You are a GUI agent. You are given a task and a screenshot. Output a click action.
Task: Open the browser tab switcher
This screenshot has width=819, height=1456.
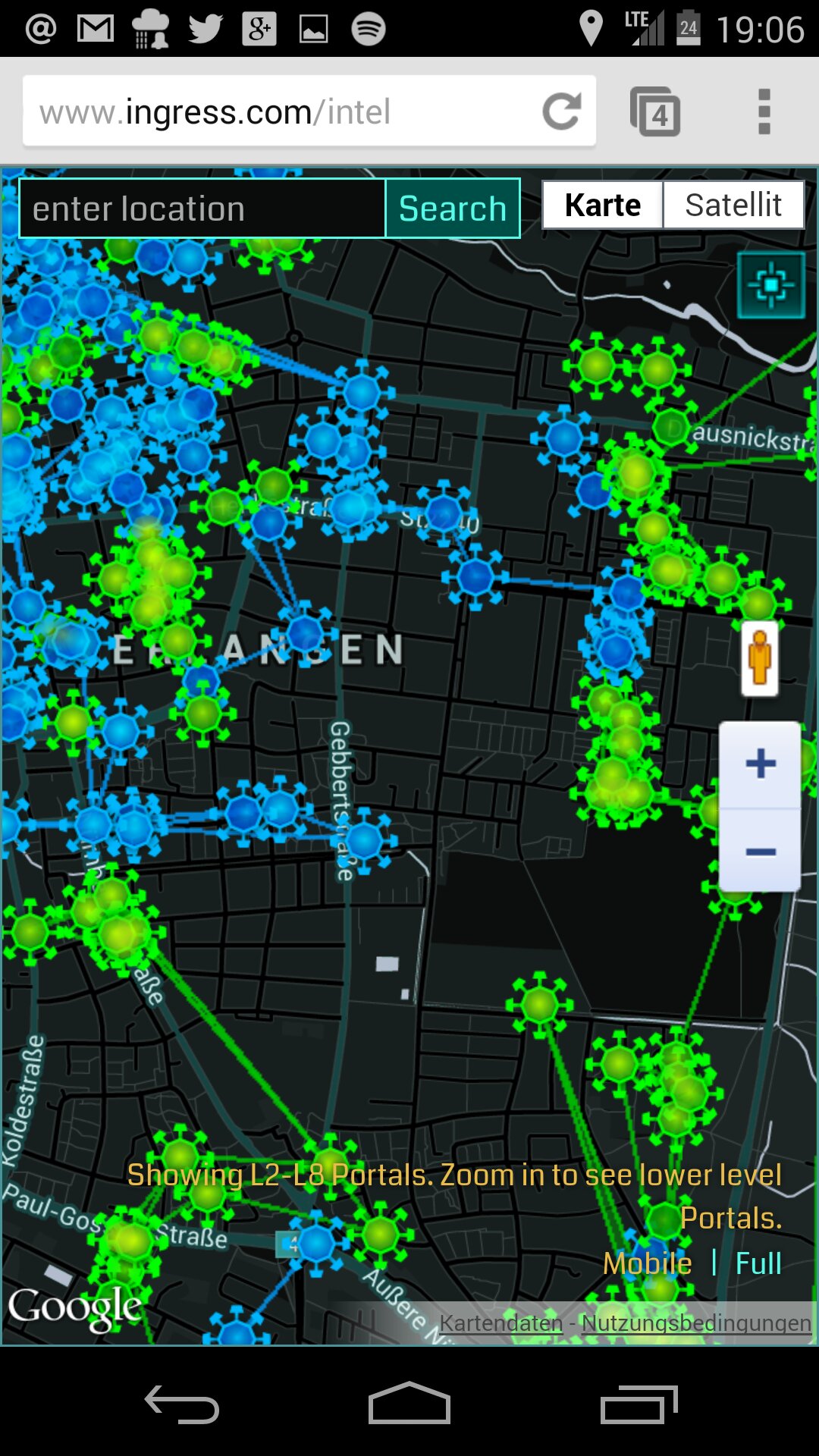pyautogui.click(x=655, y=112)
